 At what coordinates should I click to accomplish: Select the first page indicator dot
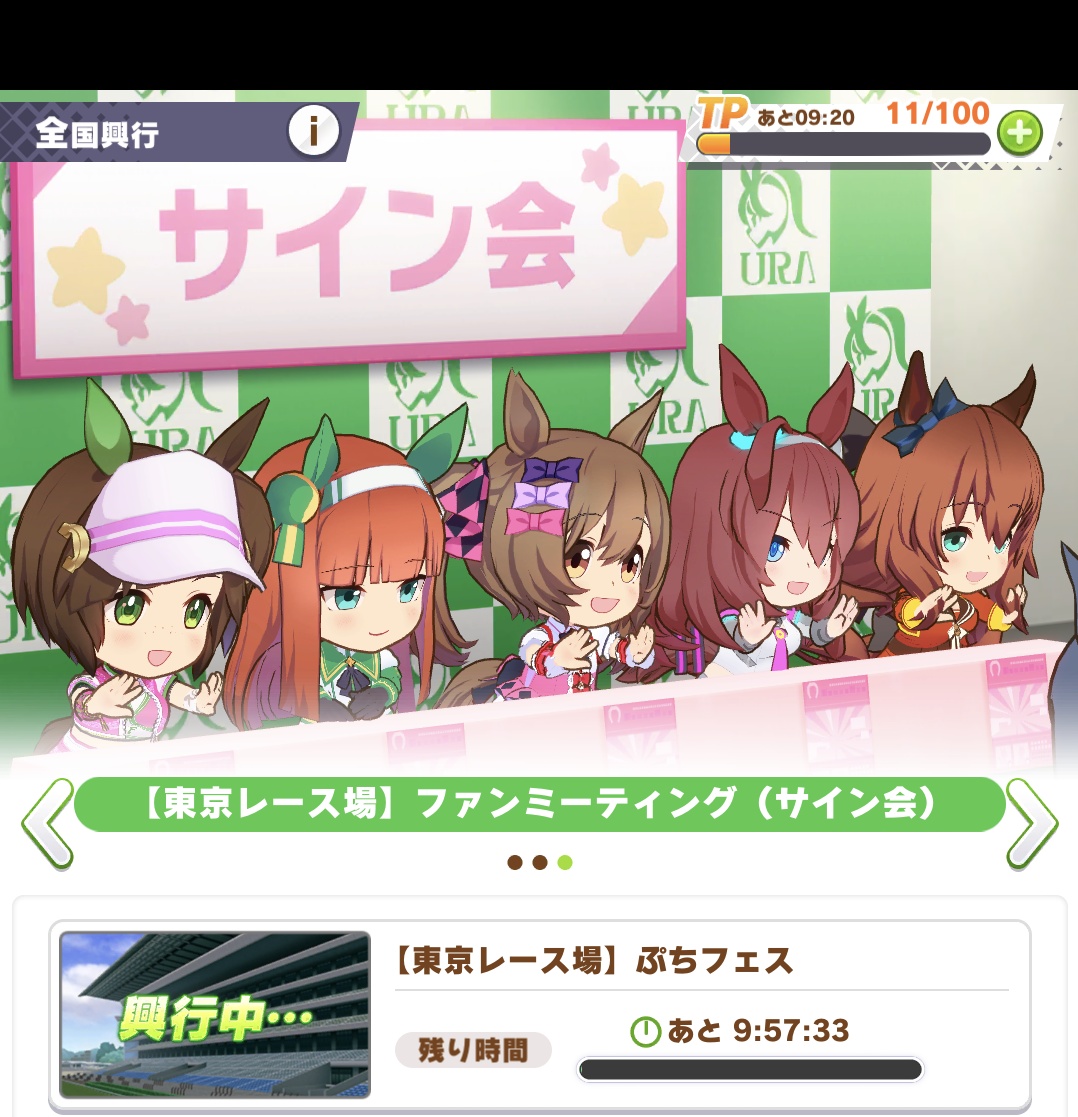pos(515,862)
